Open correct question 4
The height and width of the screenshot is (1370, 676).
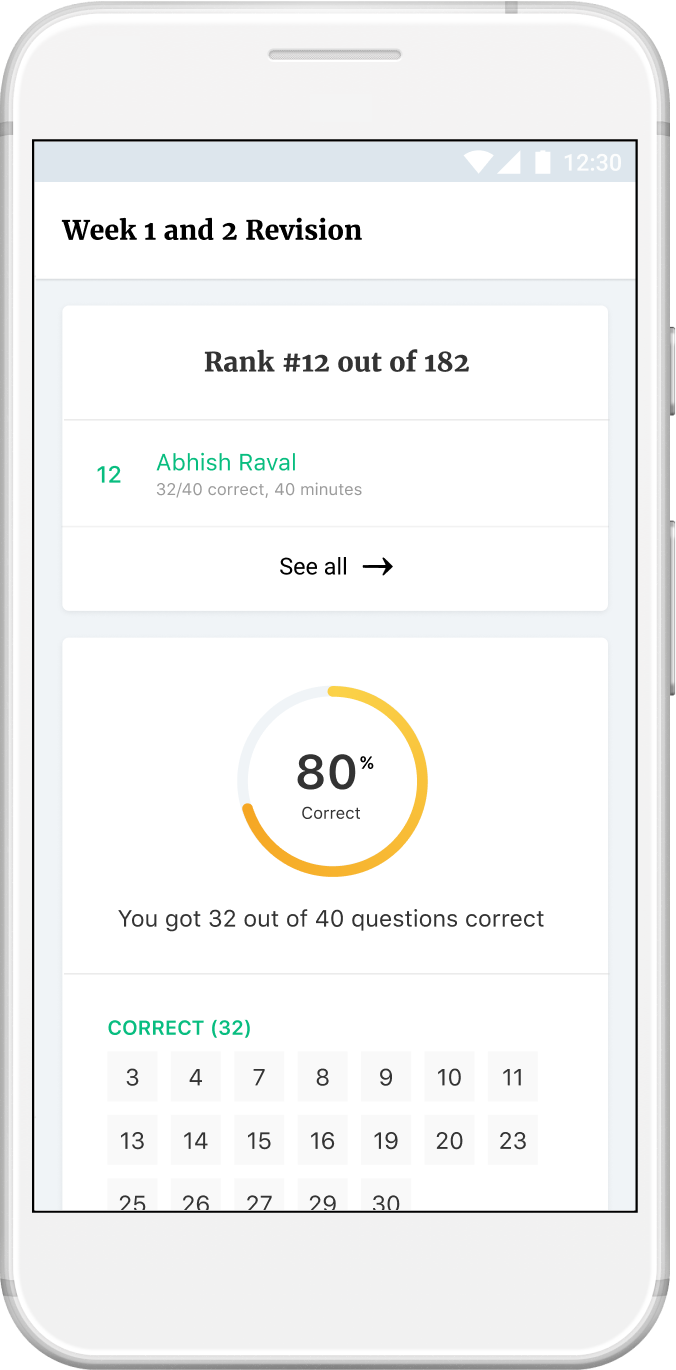196,1077
